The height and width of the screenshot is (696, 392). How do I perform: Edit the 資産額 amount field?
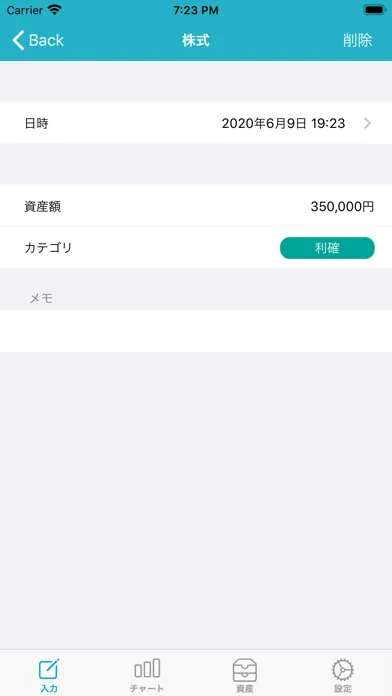(x=196, y=206)
